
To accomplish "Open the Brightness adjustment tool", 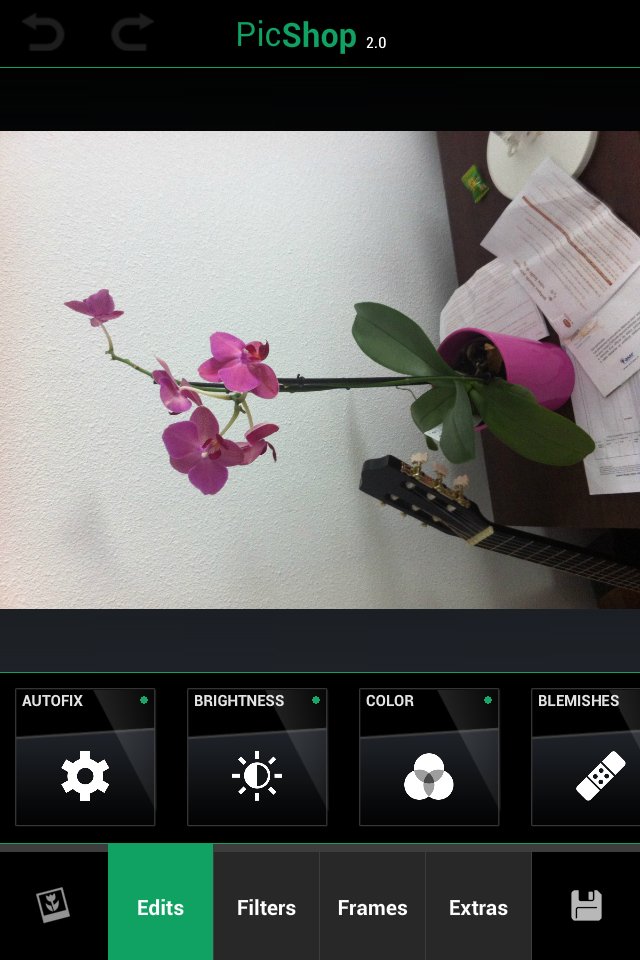I will [257, 757].
